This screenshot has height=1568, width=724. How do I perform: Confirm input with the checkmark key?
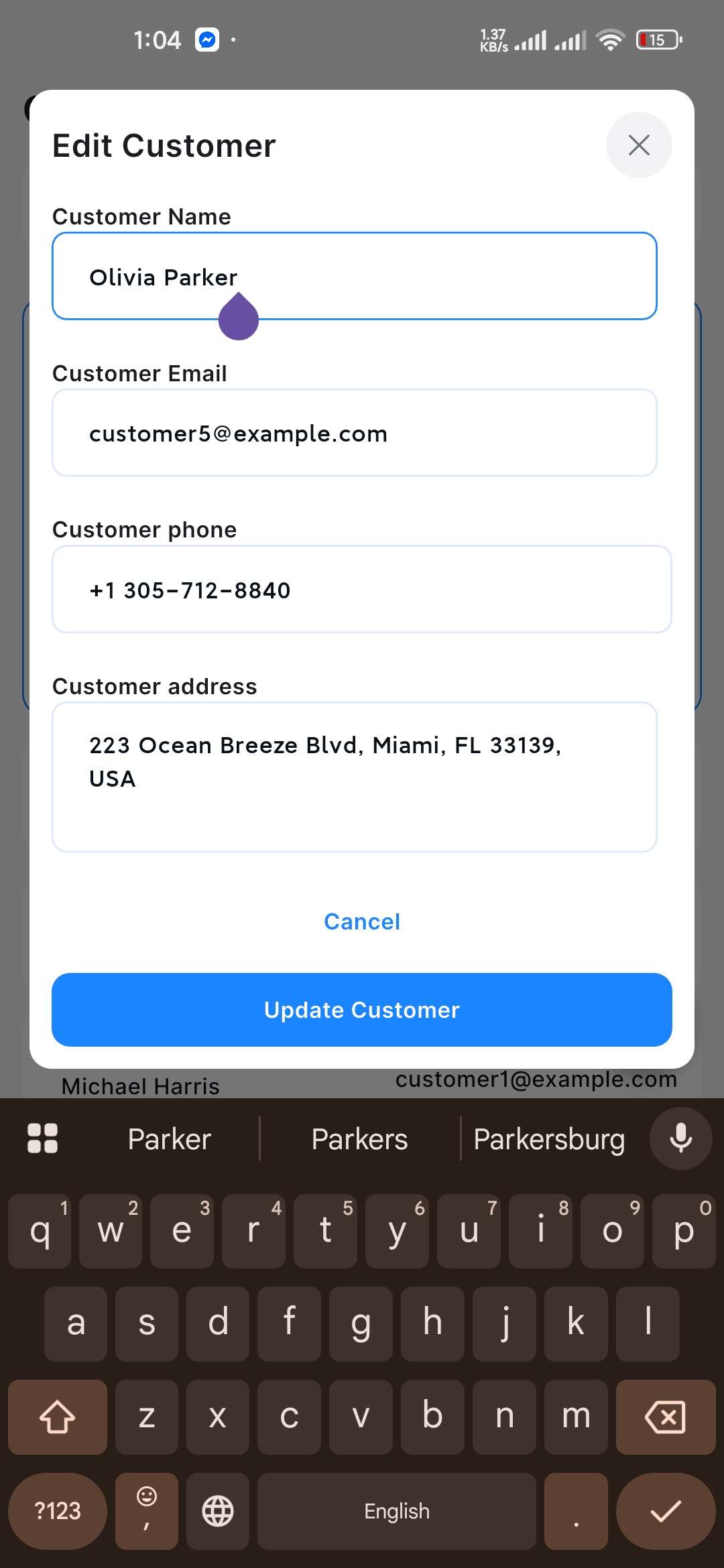tap(665, 1511)
